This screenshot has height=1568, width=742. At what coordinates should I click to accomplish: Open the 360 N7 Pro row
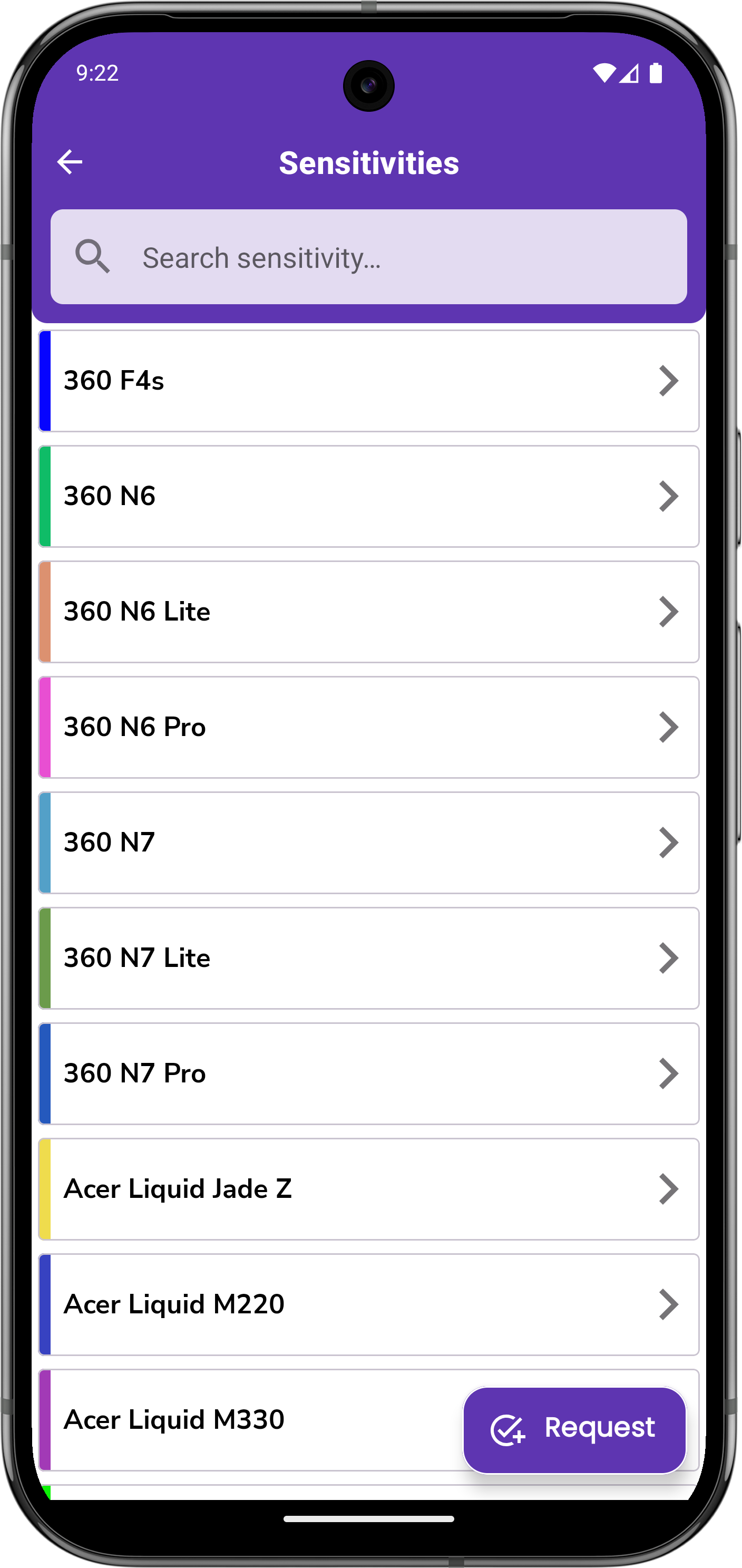(368, 1074)
